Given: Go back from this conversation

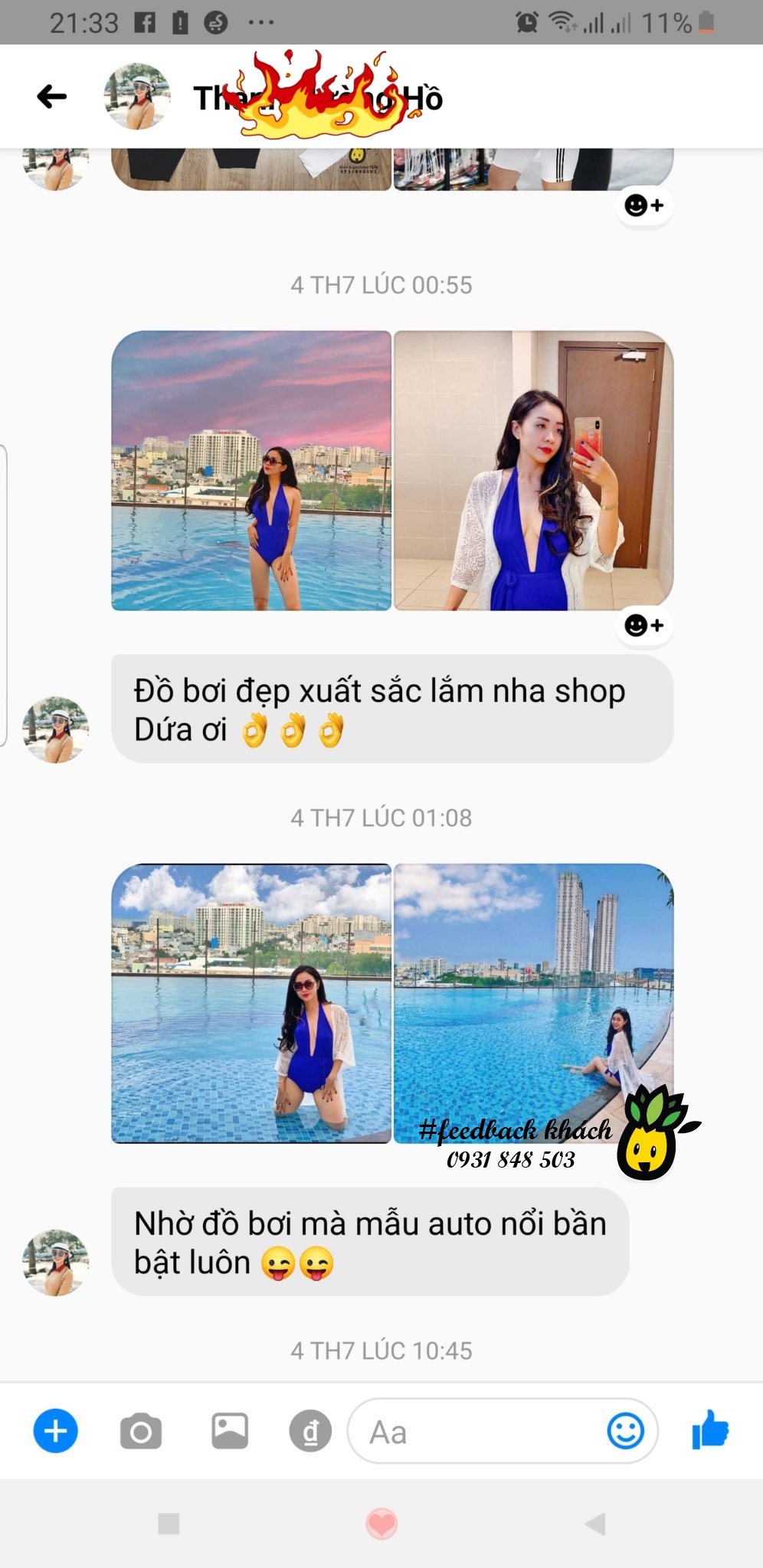Looking at the screenshot, I should coord(52,97).
